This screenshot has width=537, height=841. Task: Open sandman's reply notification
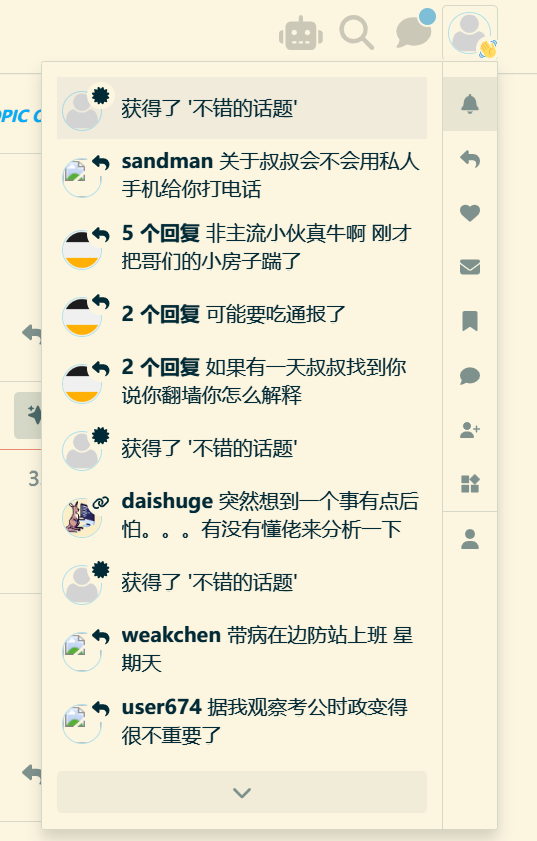tap(242, 175)
